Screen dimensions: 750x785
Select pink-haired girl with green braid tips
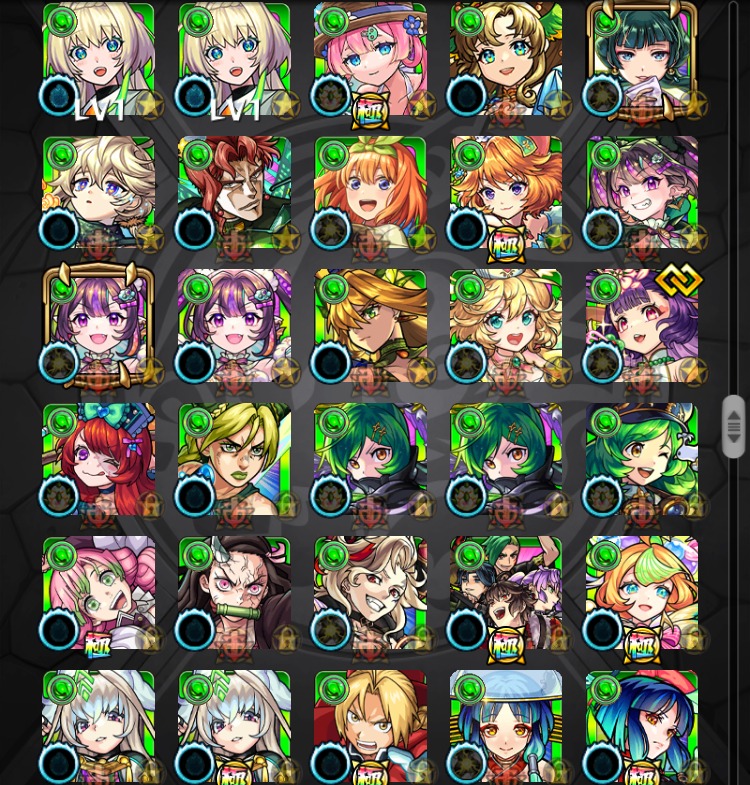point(98,593)
